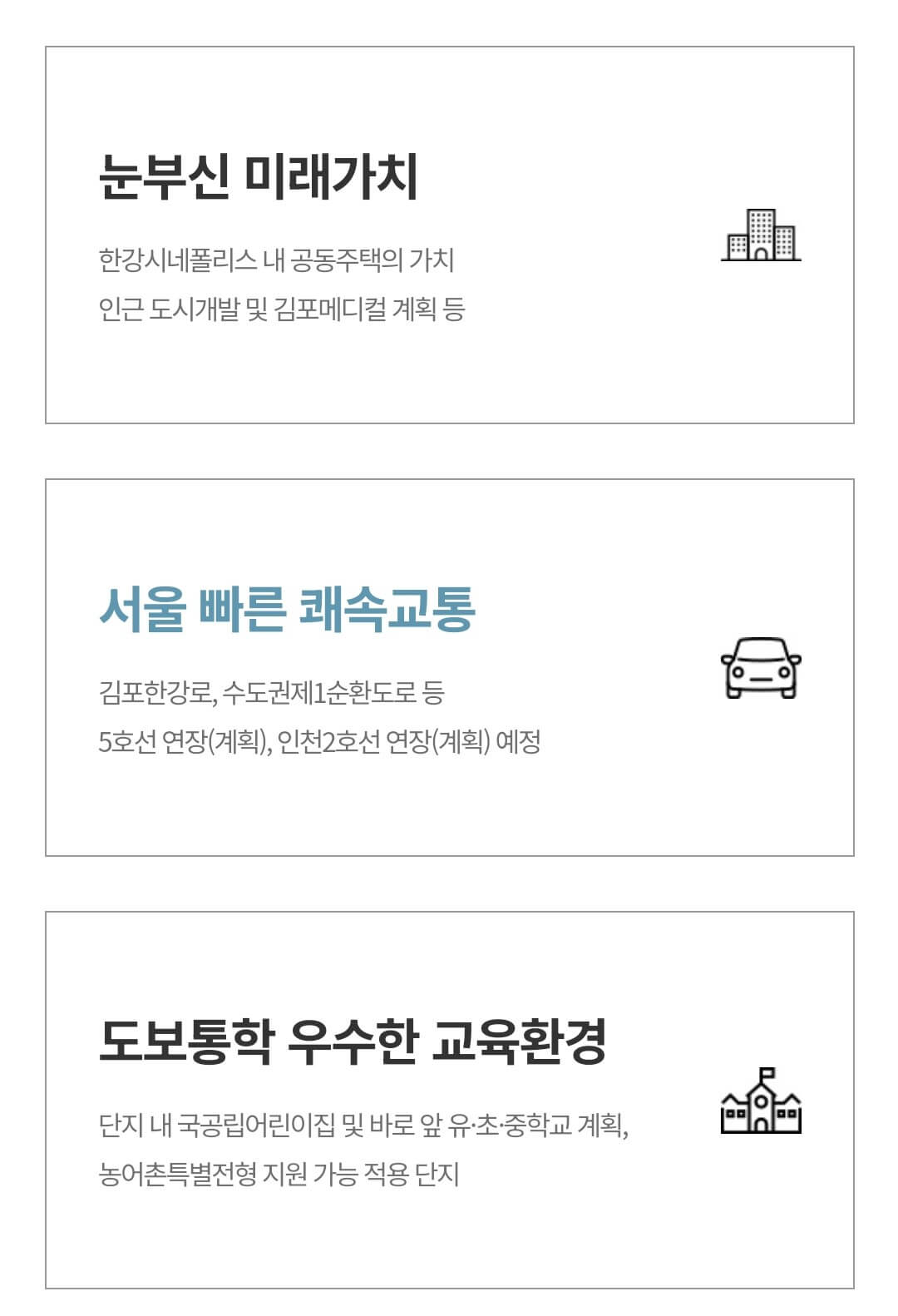898x1316 pixels.
Task: Select the 서울 빠른 쾌속교통 card
Action: pyautogui.click(x=449, y=667)
